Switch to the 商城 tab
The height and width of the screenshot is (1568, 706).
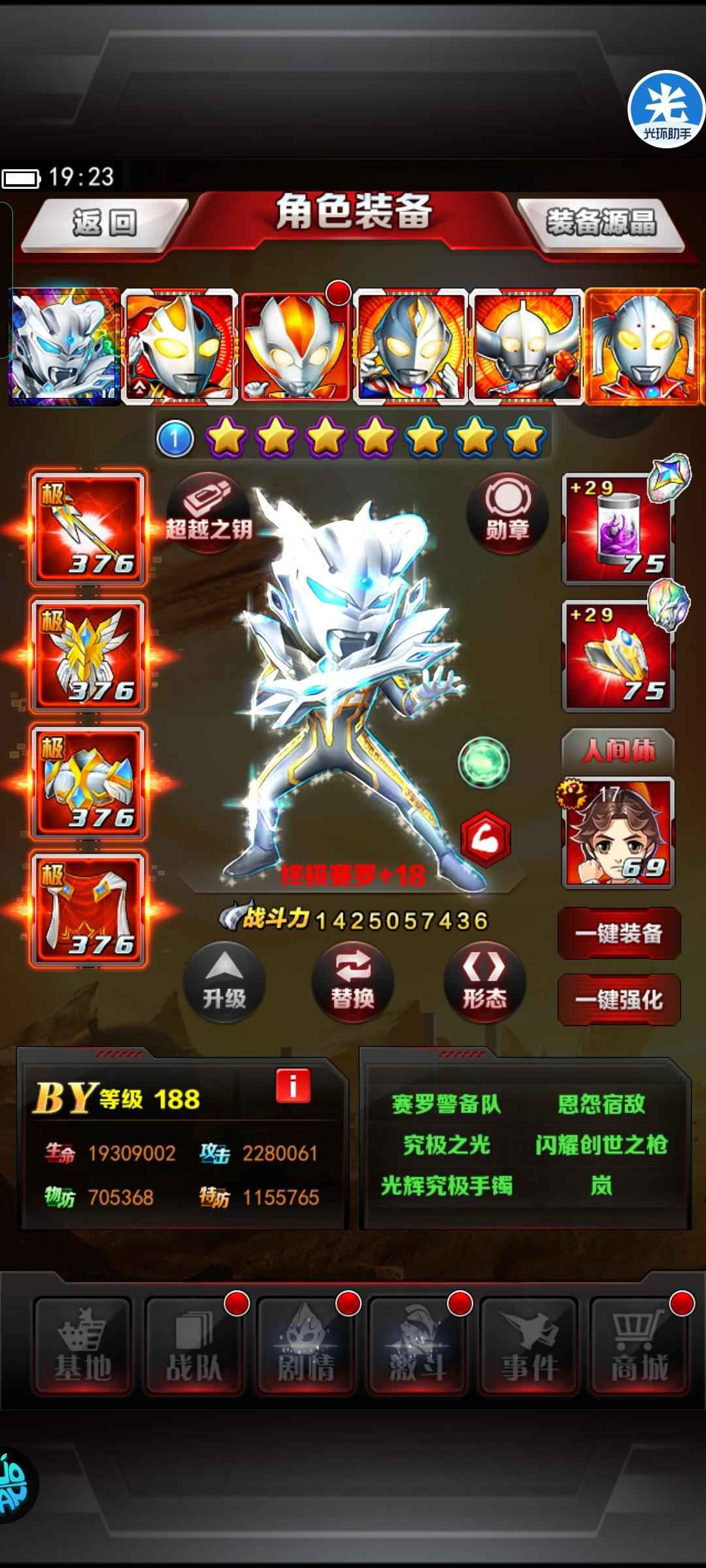640,1347
